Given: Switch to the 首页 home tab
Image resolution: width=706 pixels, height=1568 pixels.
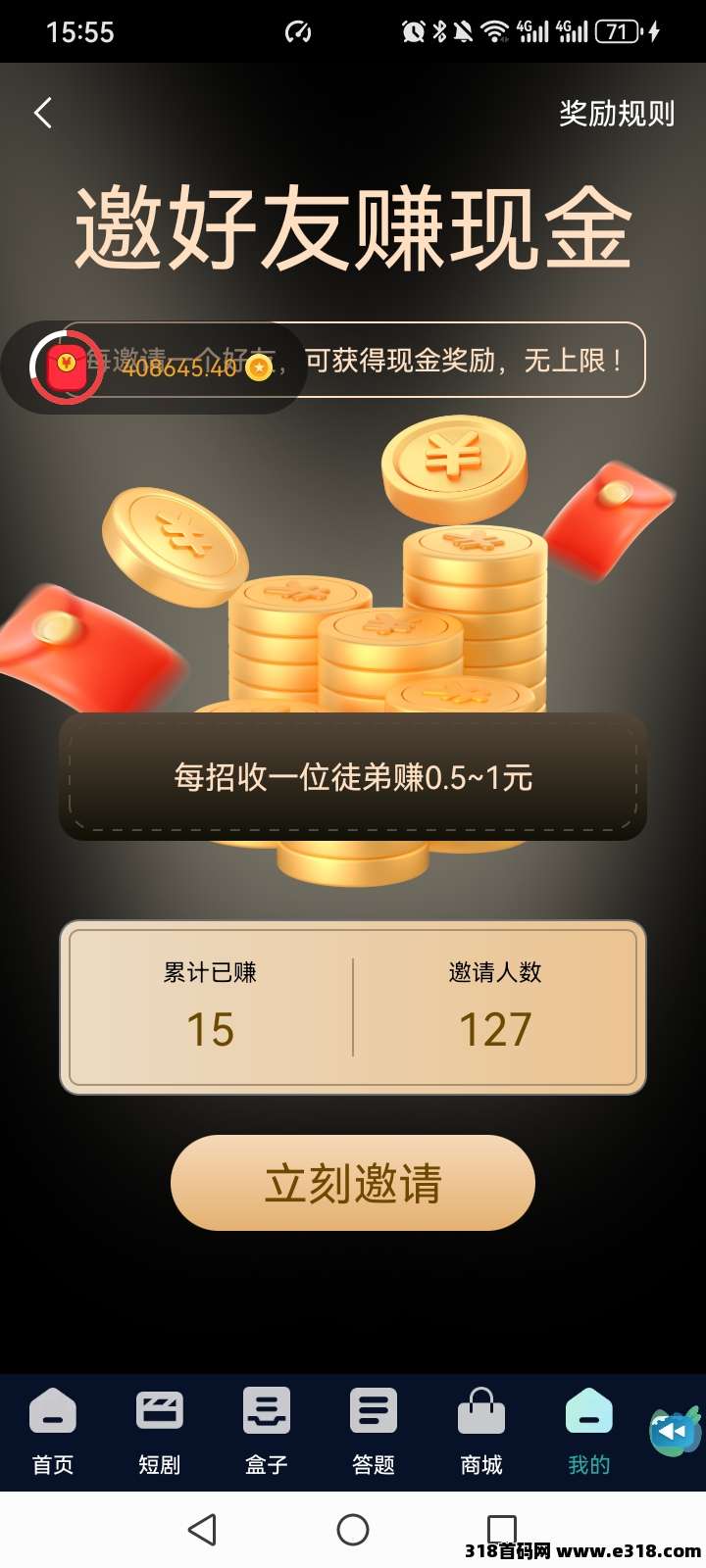Looking at the screenshot, I should point(53,1431).
